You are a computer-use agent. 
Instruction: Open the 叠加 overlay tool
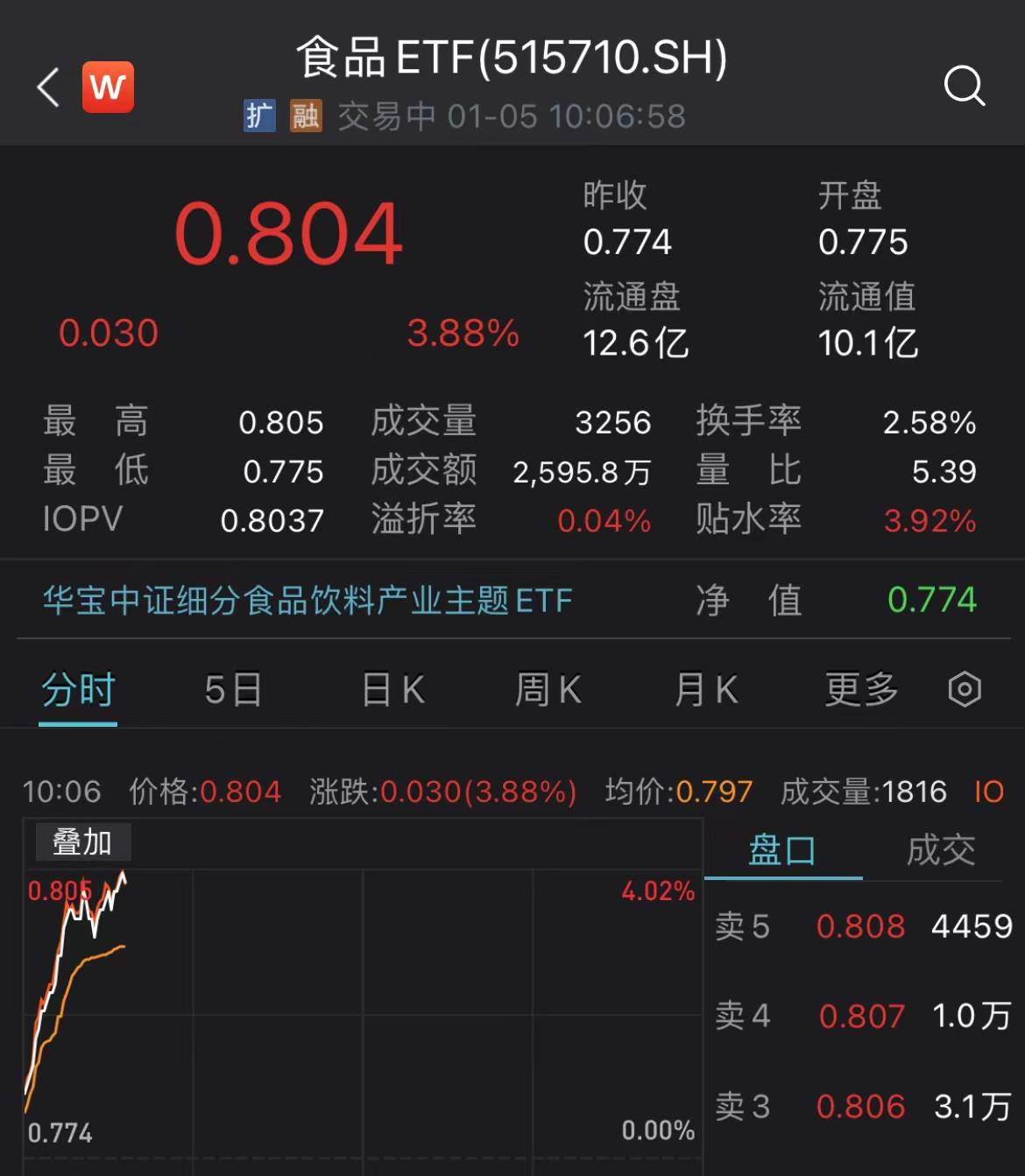point(81,842)
